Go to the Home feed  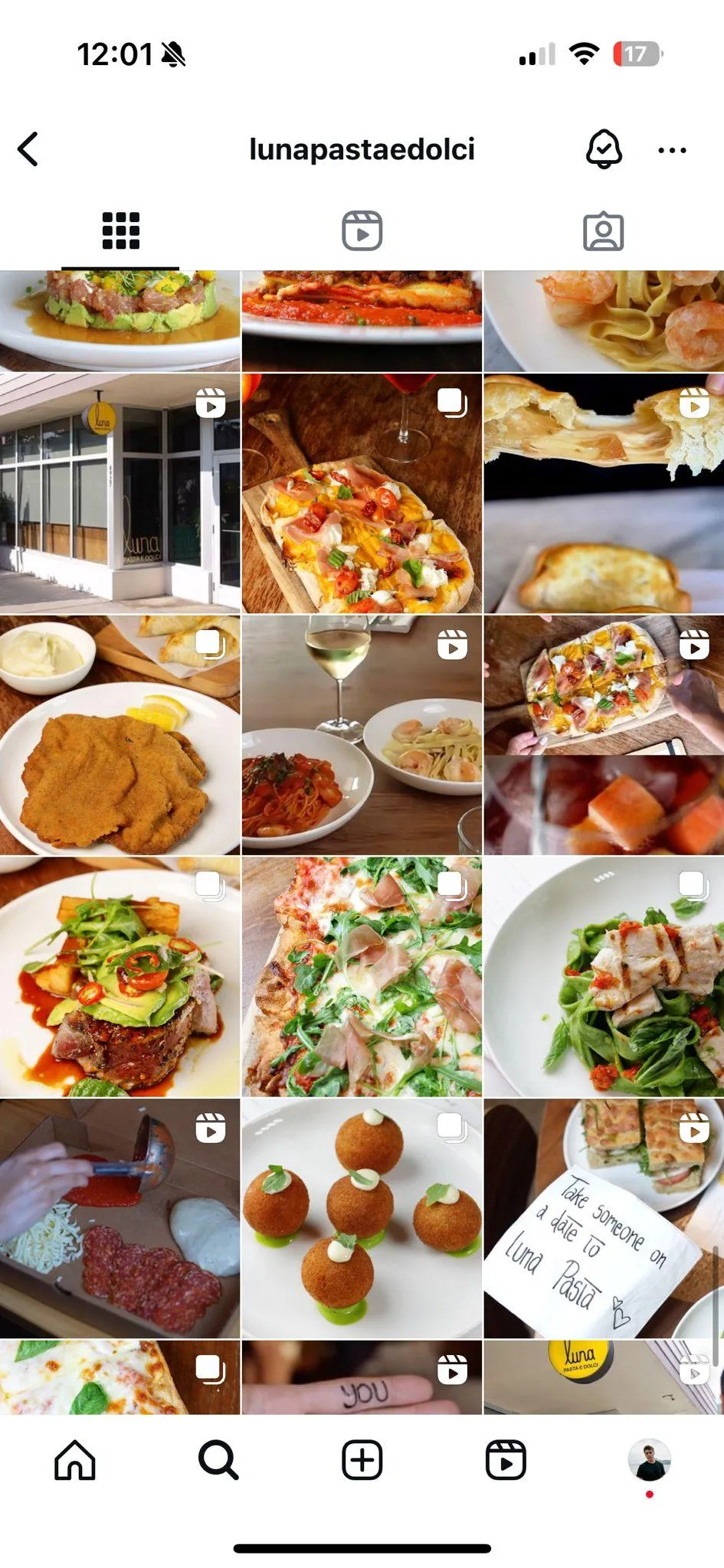[75, 1459]
